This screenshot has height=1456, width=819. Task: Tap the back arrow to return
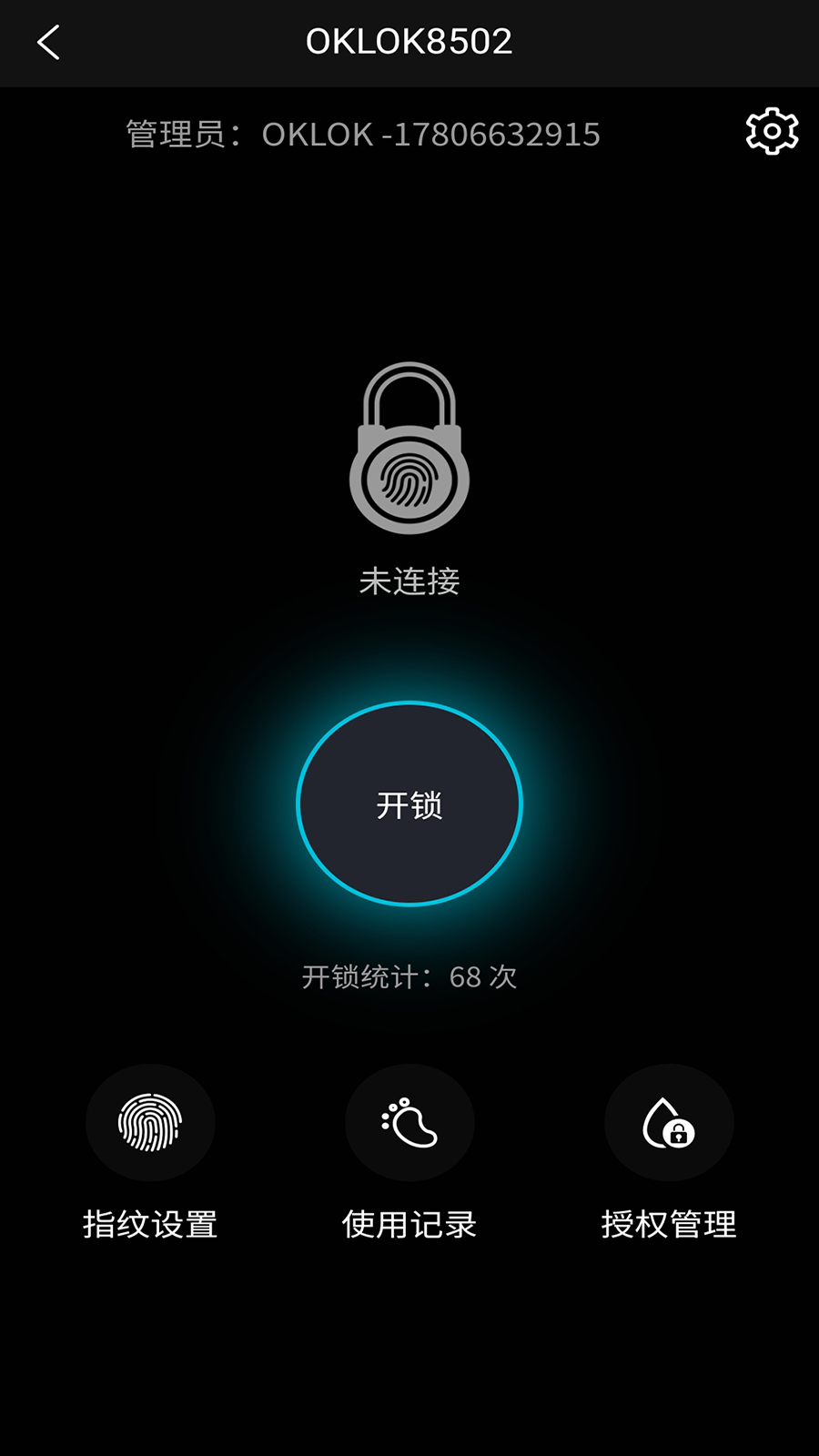pyautogui.click(x=50, y=41)
